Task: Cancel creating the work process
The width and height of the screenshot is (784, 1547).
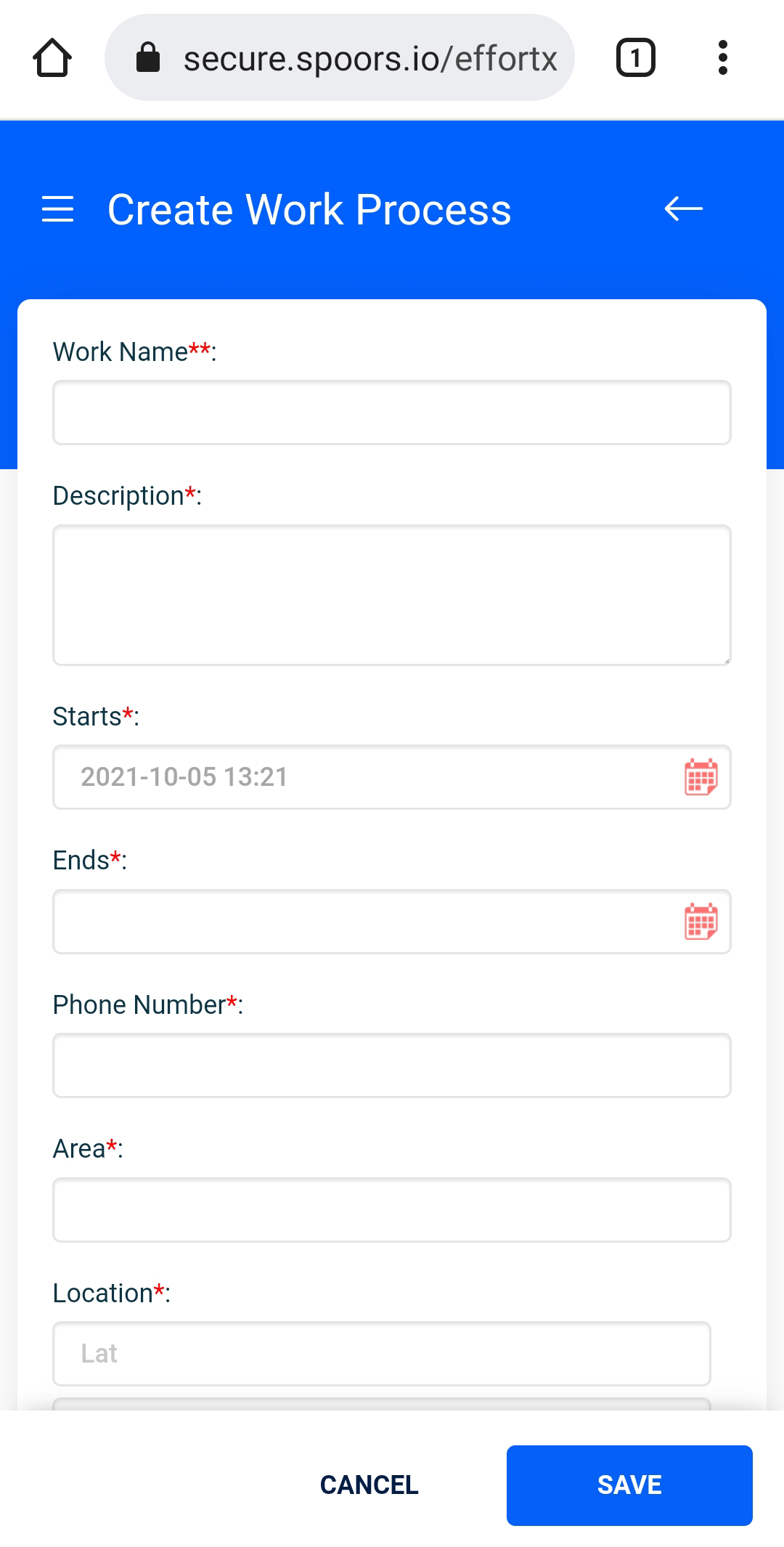Action: [x=369, y=1485]
